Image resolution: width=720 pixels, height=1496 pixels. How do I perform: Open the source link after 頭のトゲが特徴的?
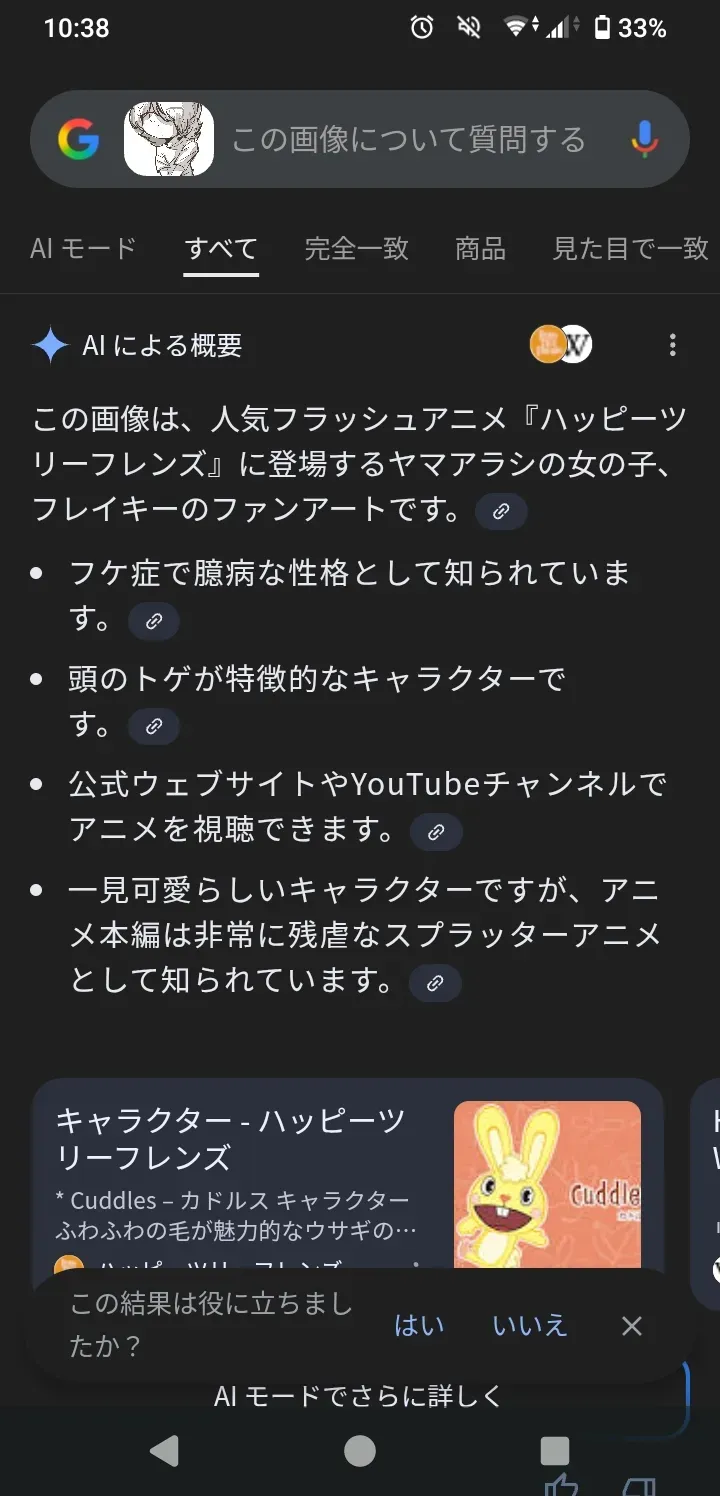point(154,727)
